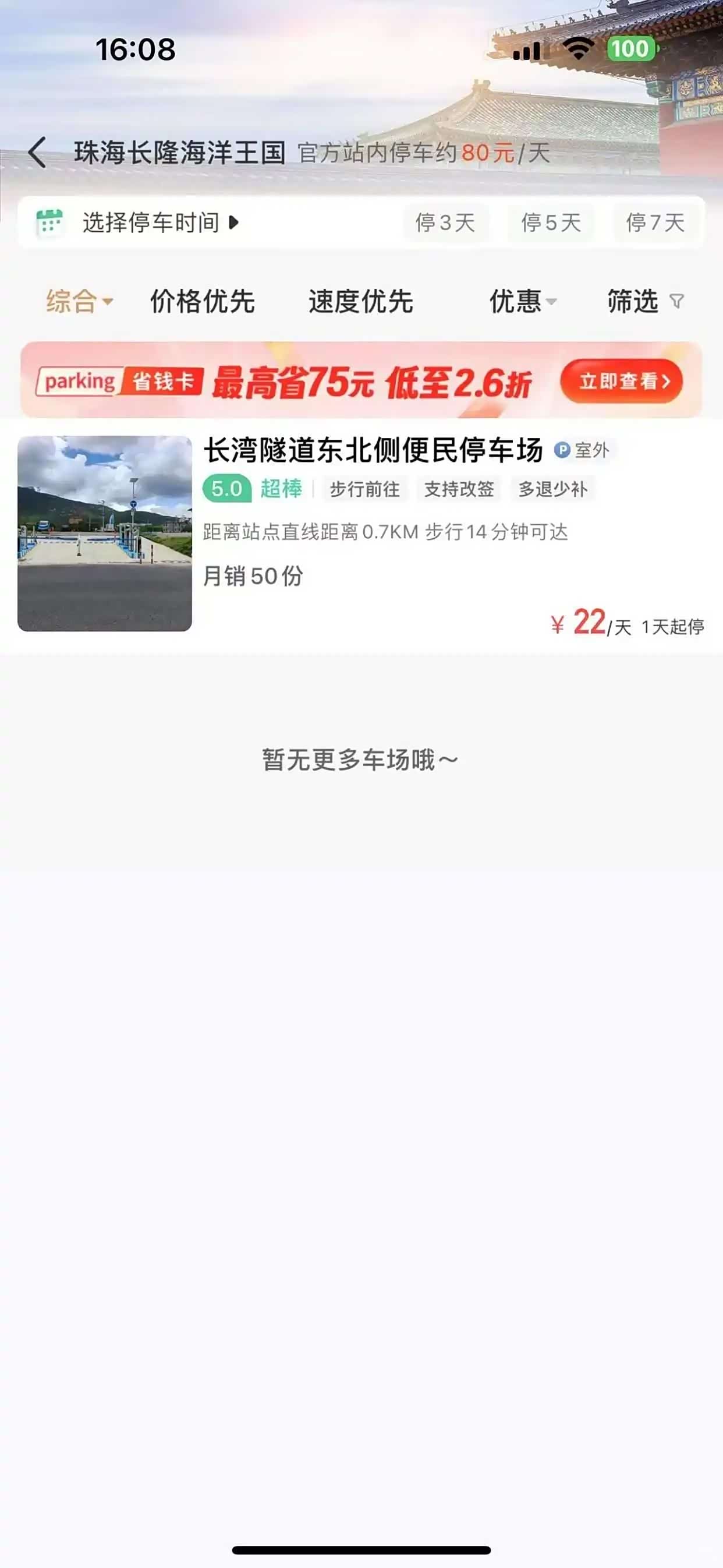The height and width of the screenshot is (1568, 723).
Task: Open the 筛选 filter options
Action: click(644, 301)
